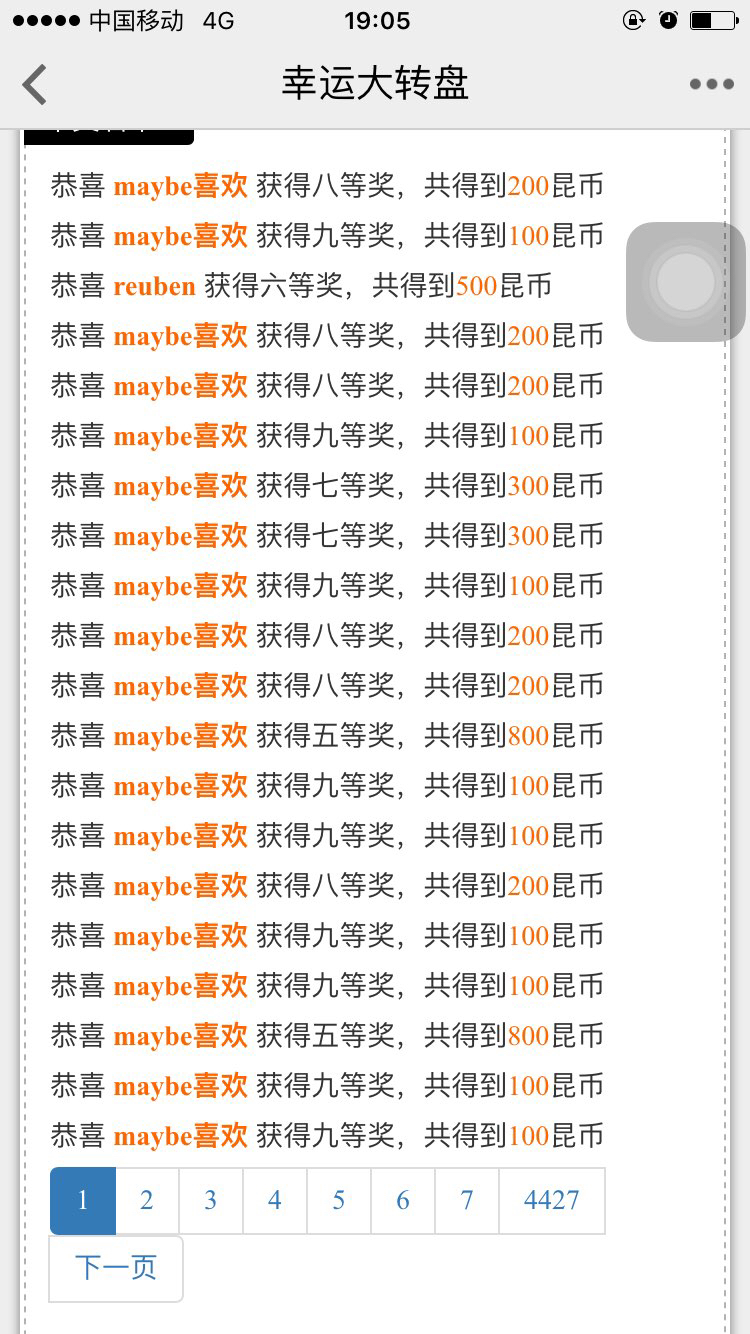Go back using the top-left arrow
The width and height of the screenshot is (750, 1334).
[x=35, y=84]
